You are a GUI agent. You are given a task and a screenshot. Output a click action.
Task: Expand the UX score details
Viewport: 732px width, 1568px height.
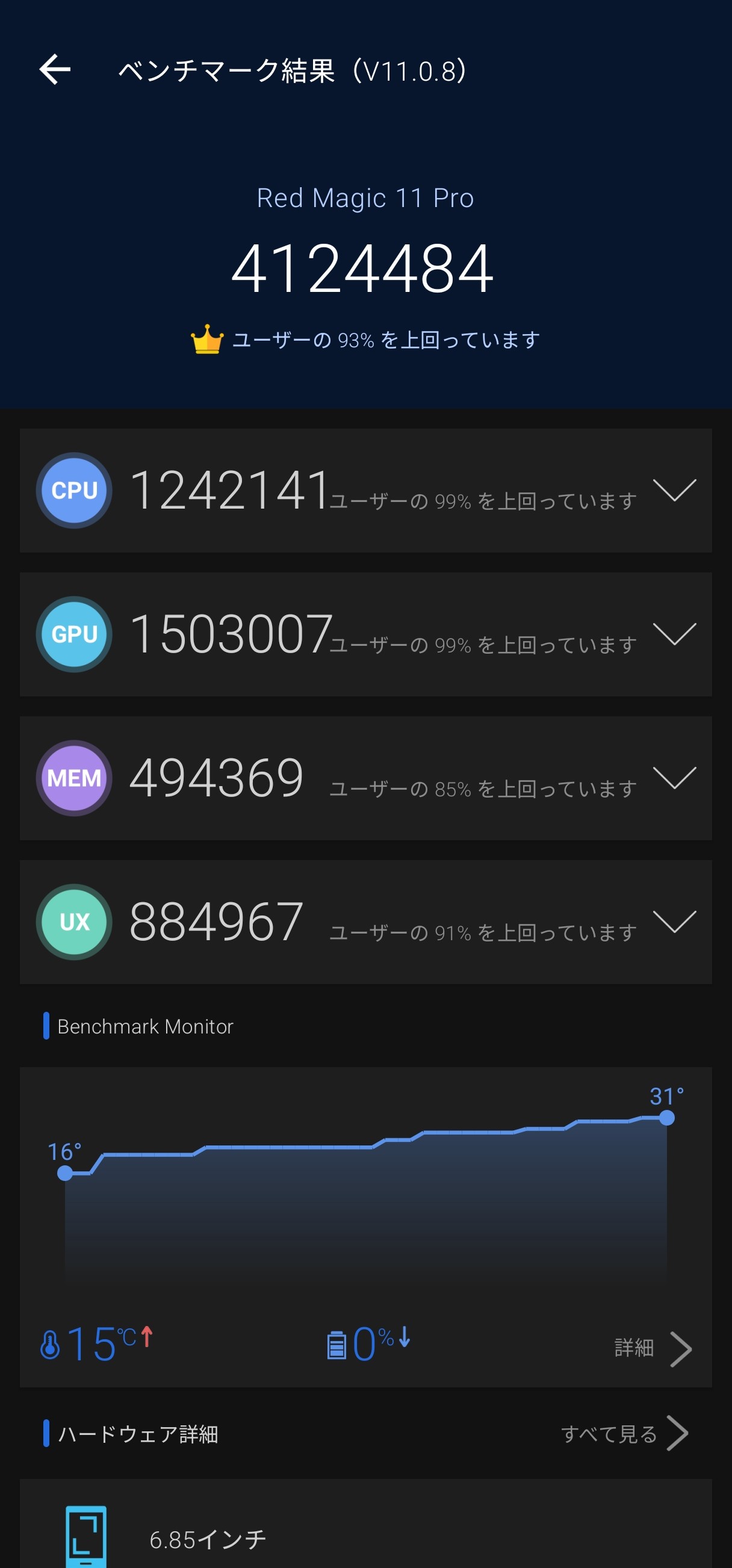point(674,921)
